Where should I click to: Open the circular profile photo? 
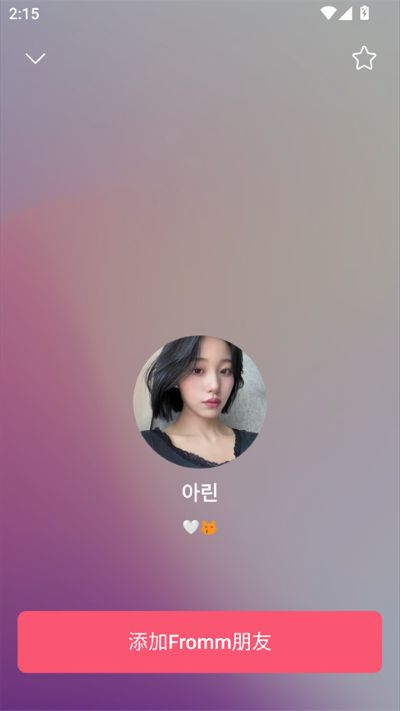(200, 402)
